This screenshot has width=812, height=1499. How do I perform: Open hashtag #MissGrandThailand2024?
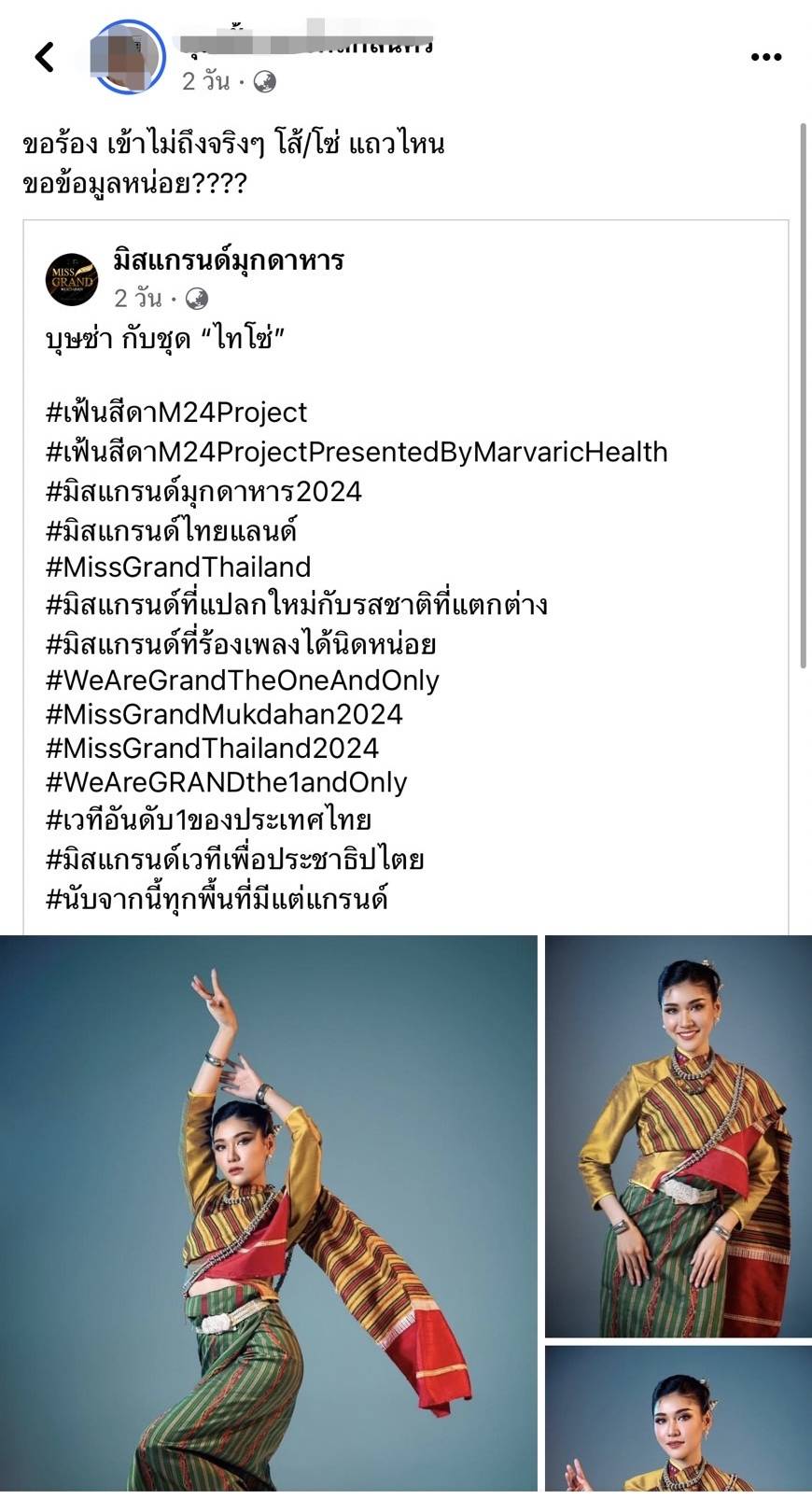pyautogui.click(x=212, y=748)
